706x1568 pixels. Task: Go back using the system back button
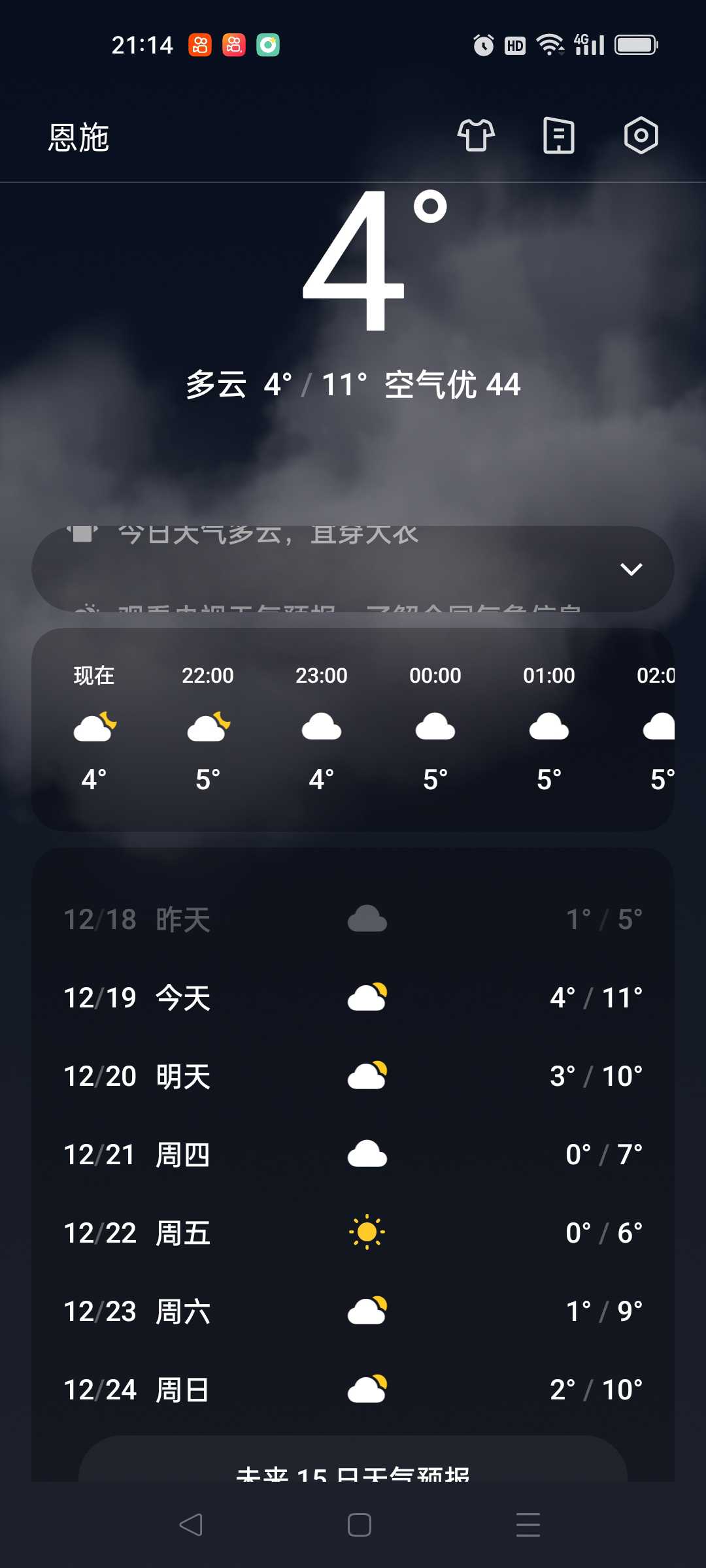point(191,1525)
